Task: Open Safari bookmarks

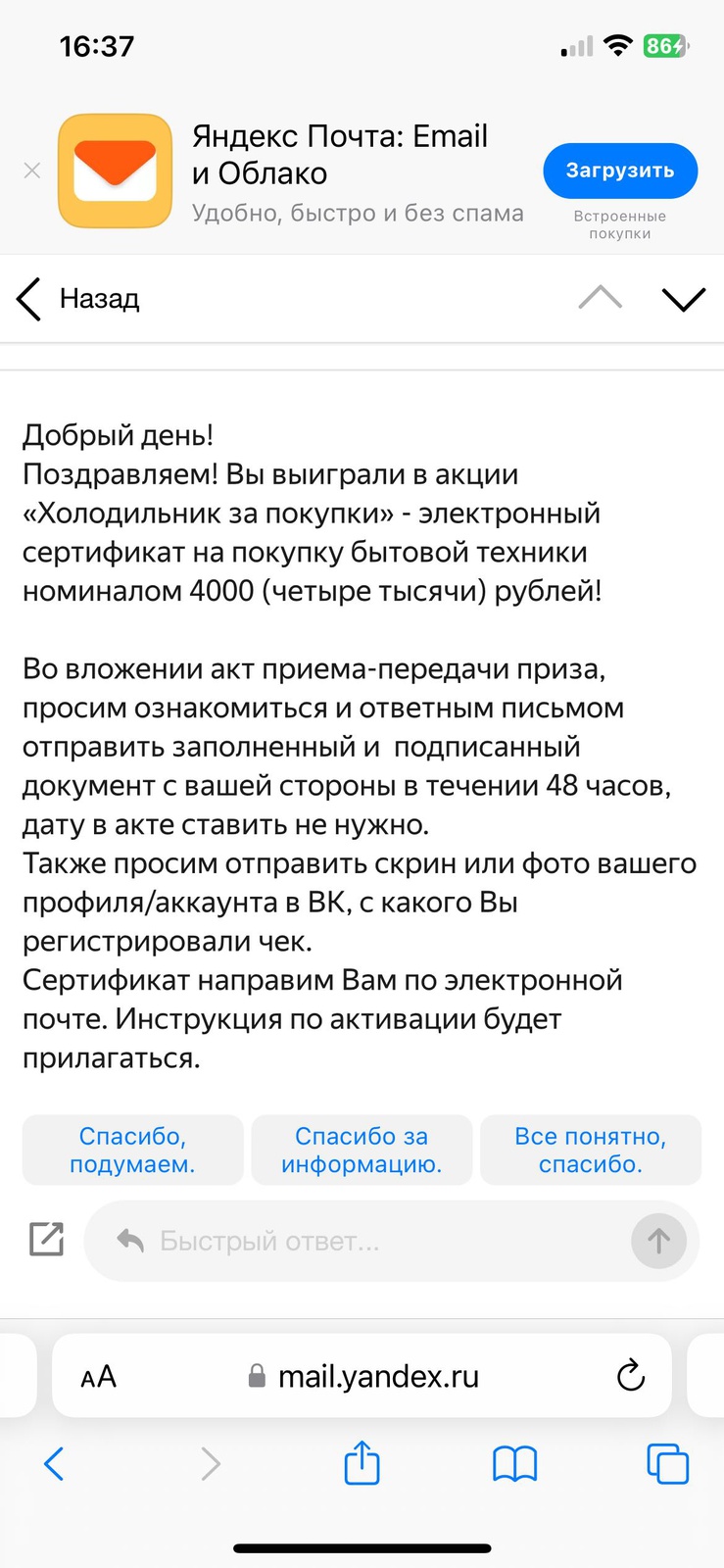Action: coord(514,1464)
